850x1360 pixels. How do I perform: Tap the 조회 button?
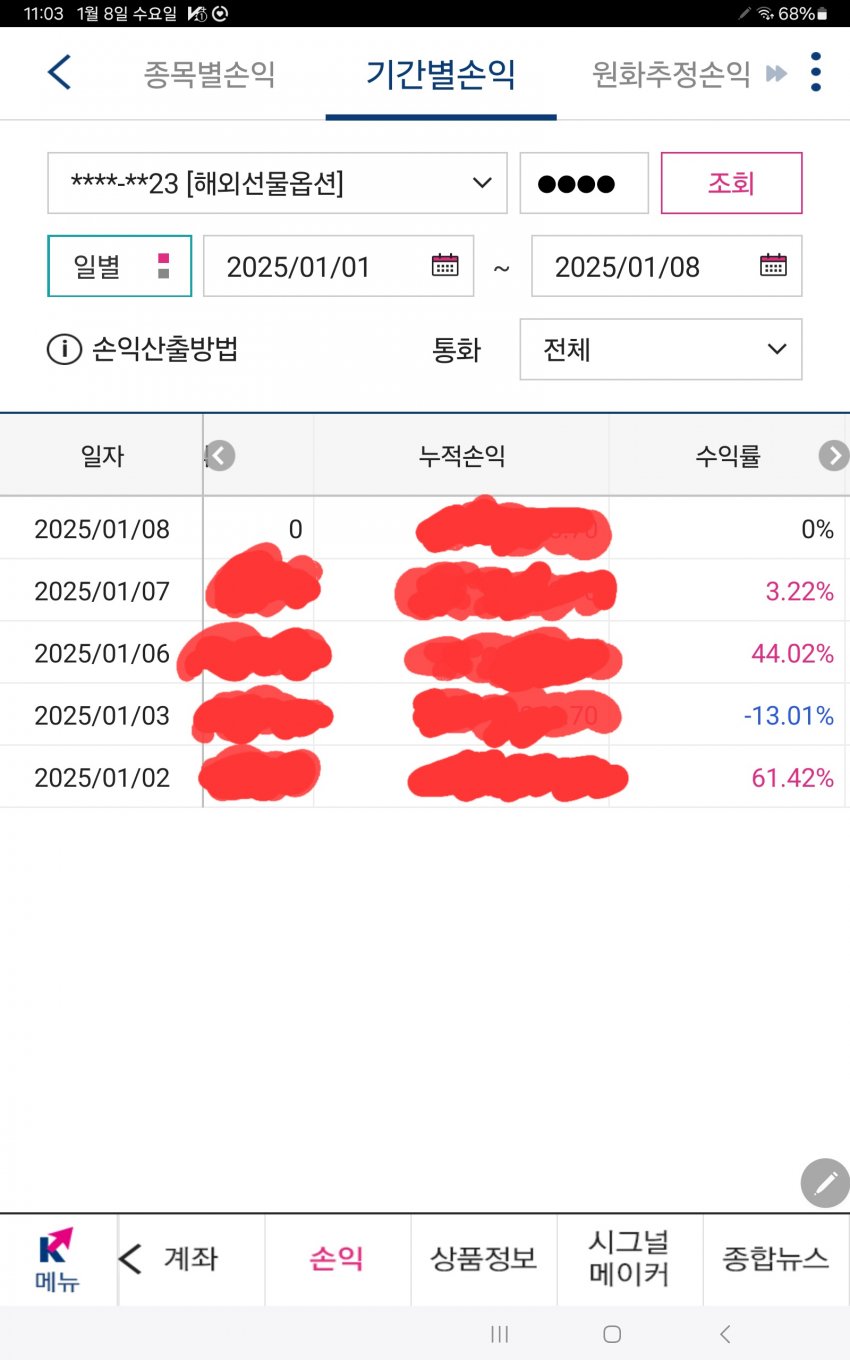coord(731,183)
